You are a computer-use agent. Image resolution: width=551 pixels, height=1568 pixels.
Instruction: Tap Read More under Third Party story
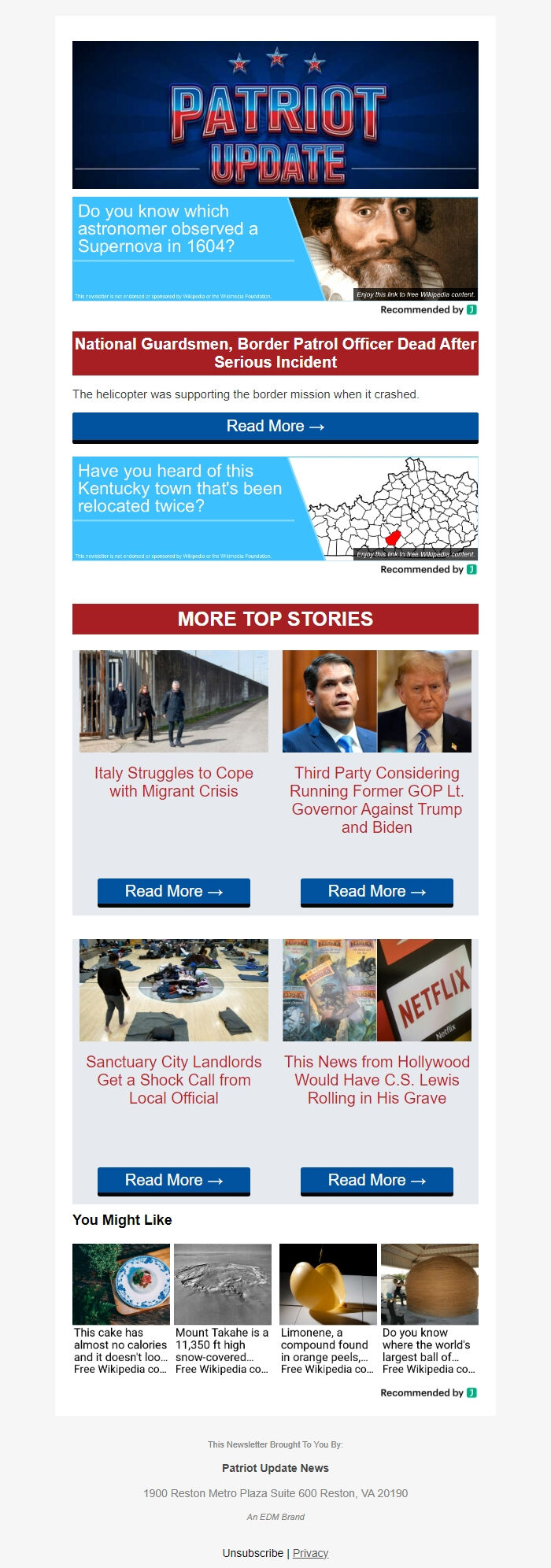pyautogui.click(x=376, y=892)
